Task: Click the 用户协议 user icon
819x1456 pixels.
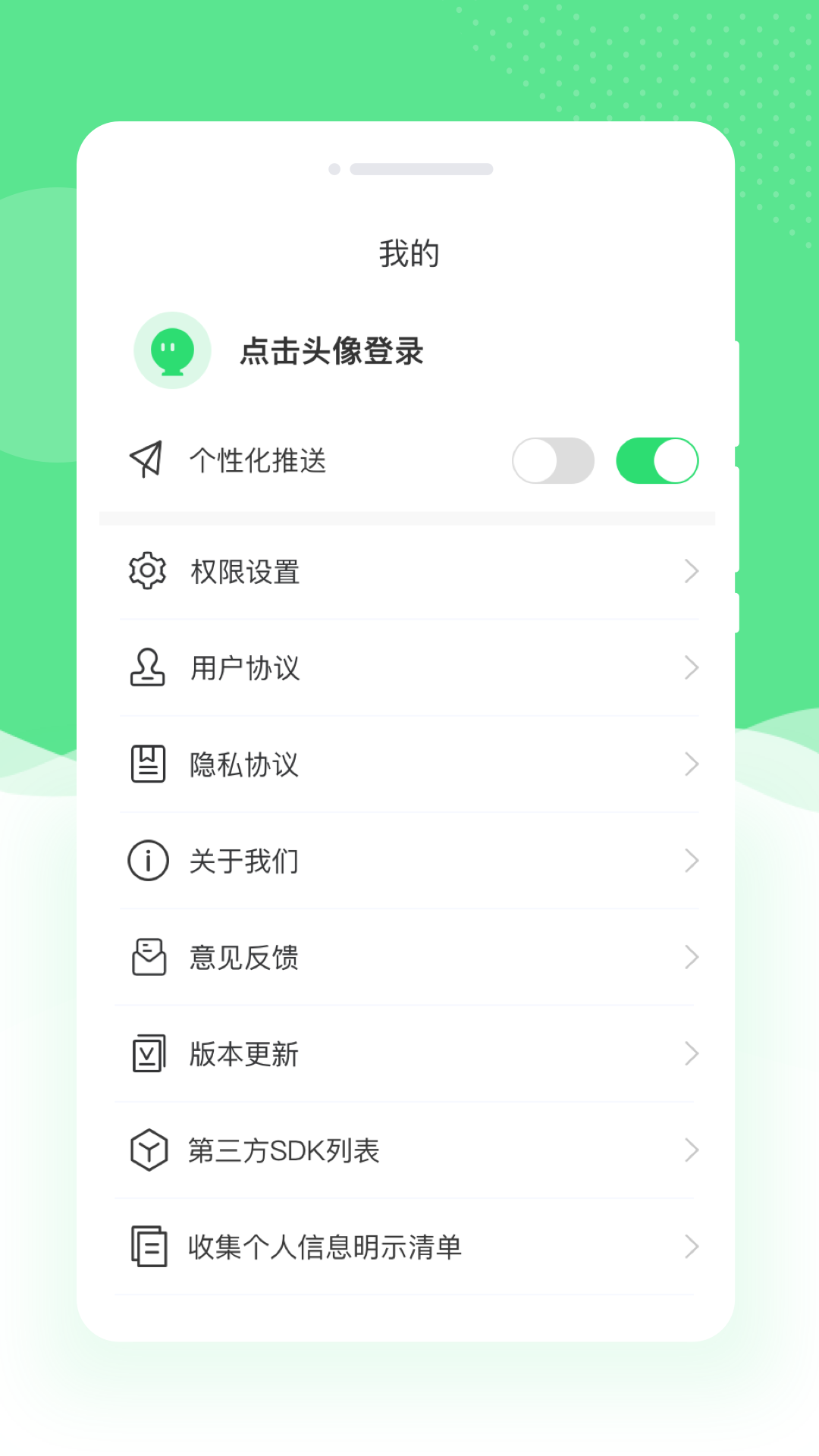Action: (148, 668)
